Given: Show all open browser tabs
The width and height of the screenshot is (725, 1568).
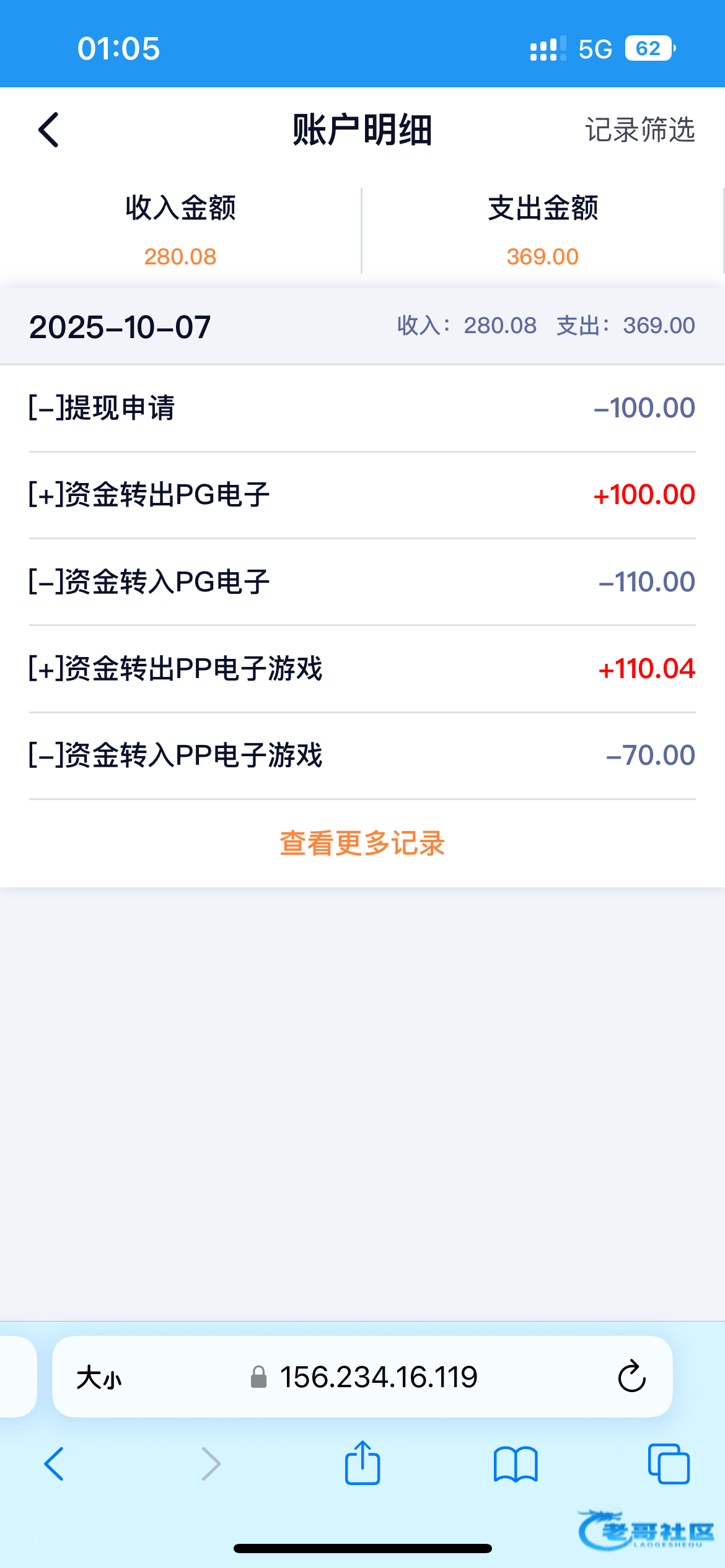Looking at the screenshot, I should point(668,1464).
